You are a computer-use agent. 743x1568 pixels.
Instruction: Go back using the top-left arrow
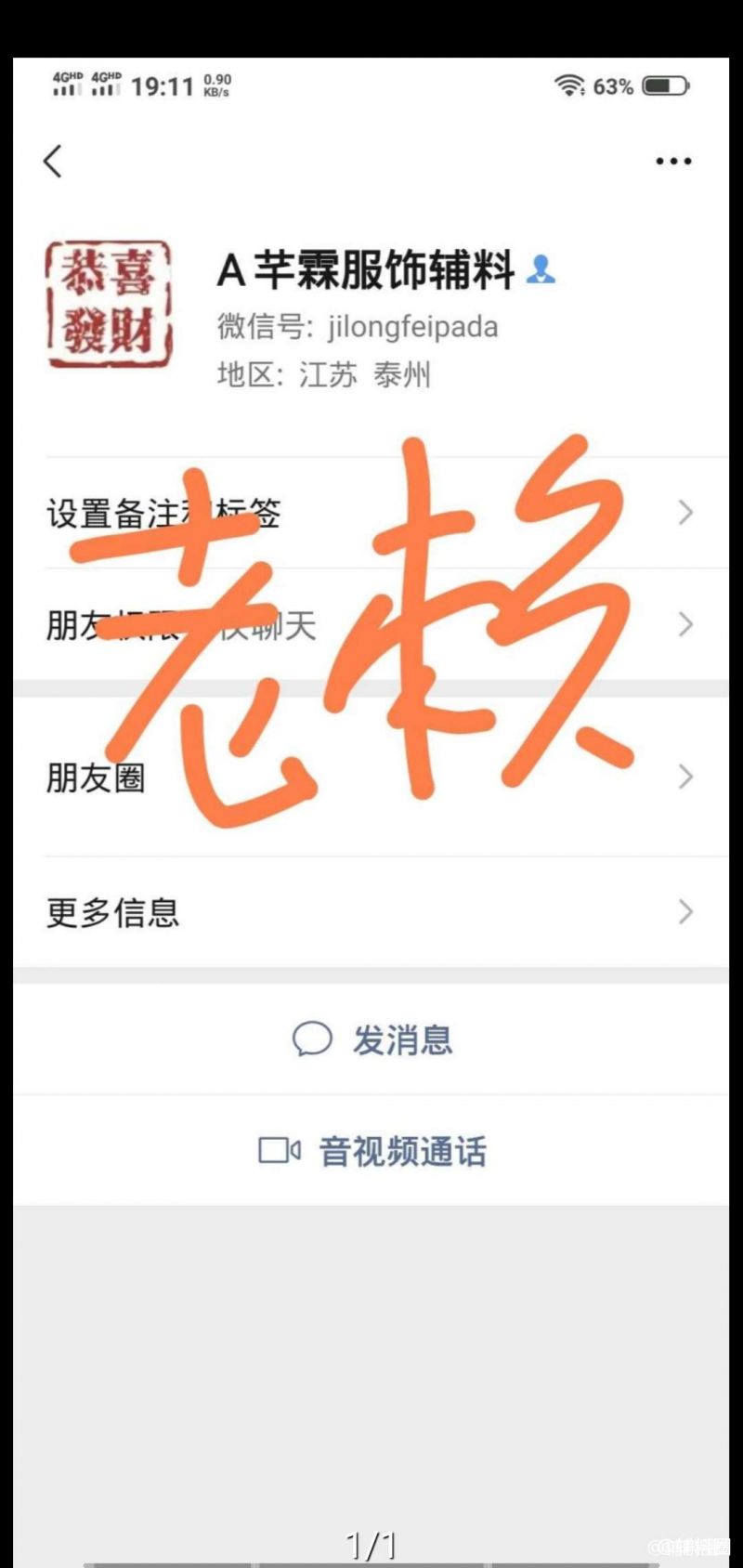53,161
